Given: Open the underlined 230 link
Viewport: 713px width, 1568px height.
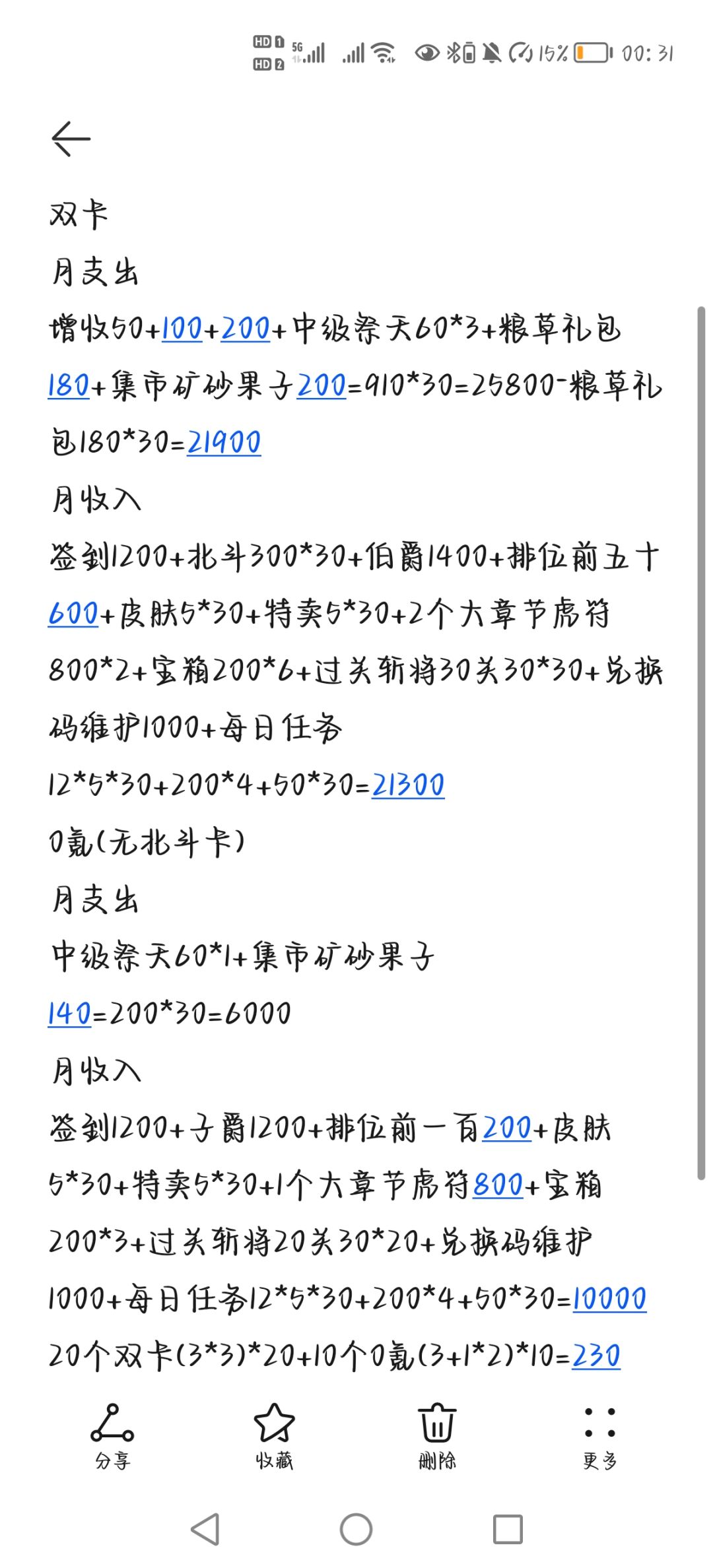Looking at the screenshot, I should 595,1356.
